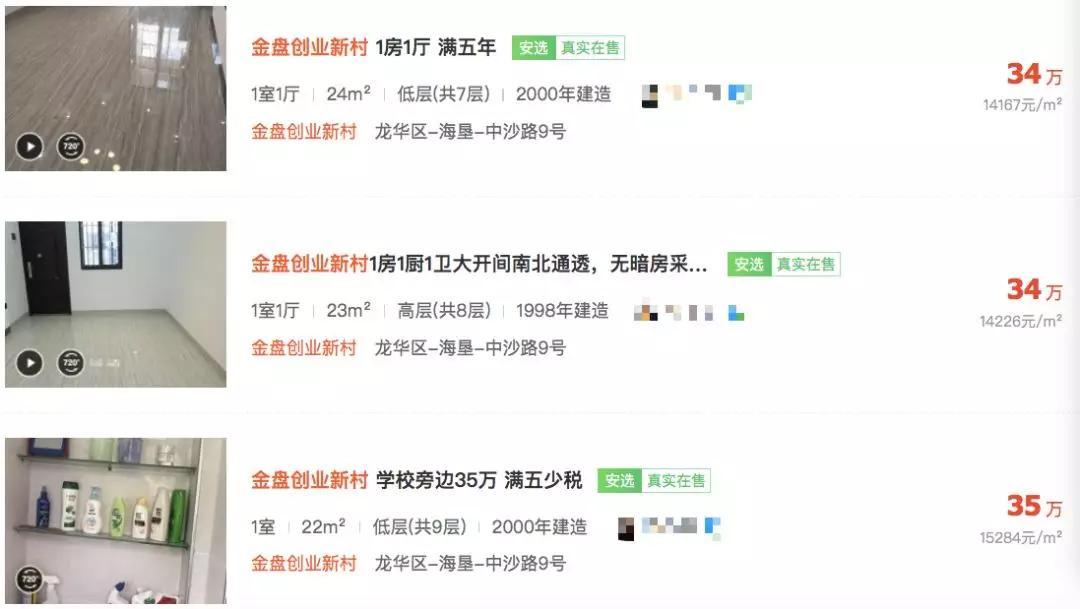Play the video for the 24m² listing

click(30, 148)
